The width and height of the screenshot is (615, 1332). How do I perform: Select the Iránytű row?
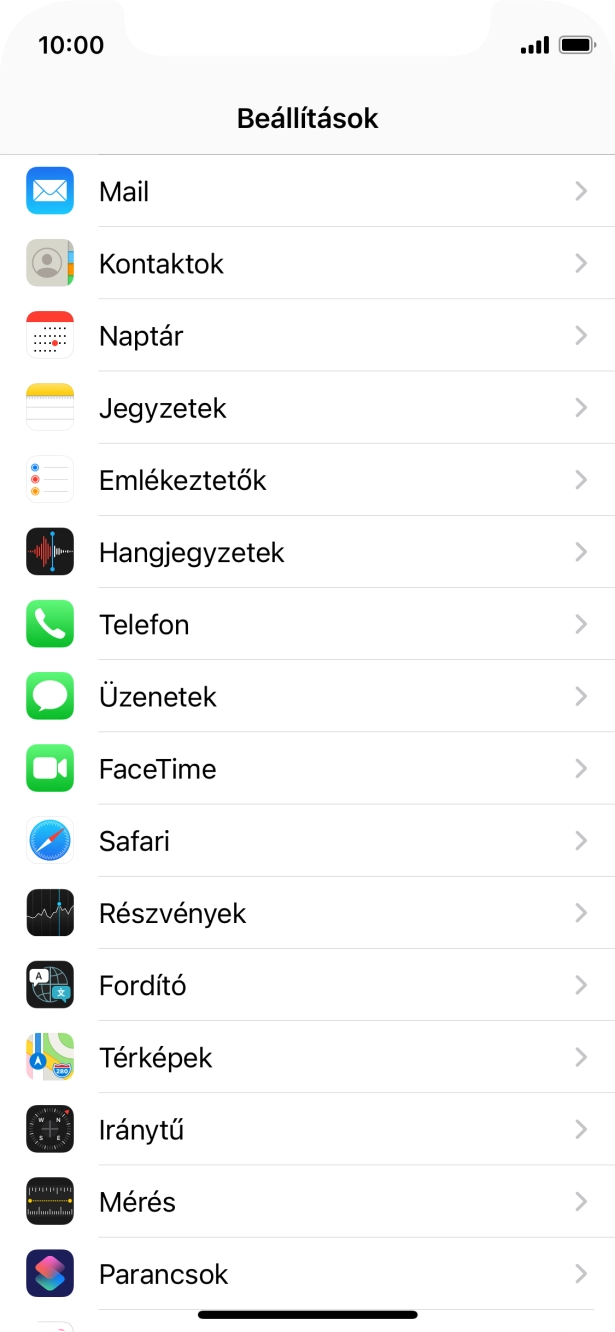(x=307, y=1130)
